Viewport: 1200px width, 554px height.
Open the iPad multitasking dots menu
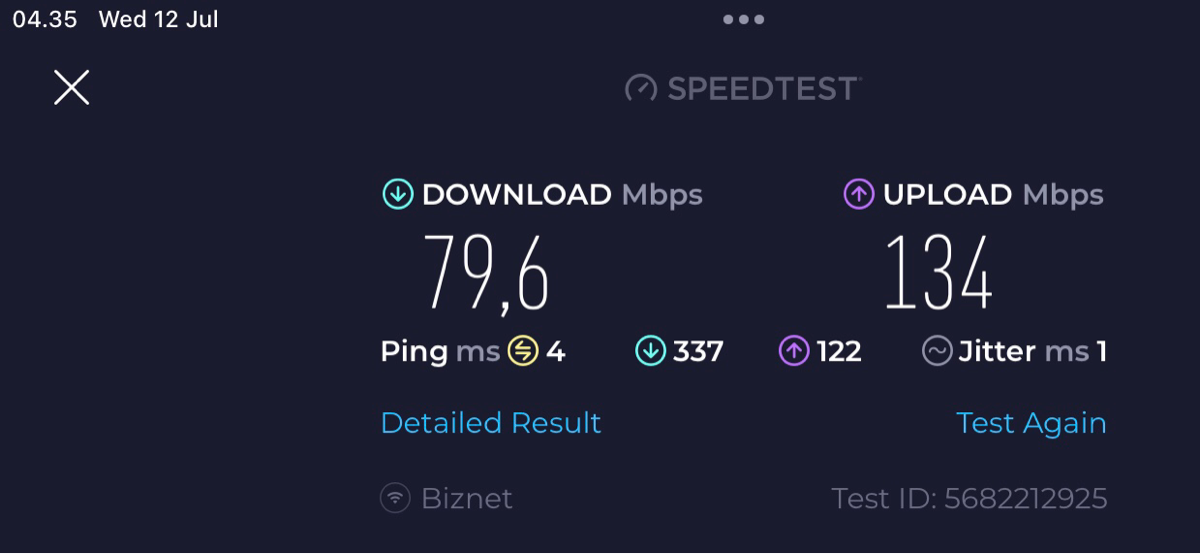click(x=743, y=19)
